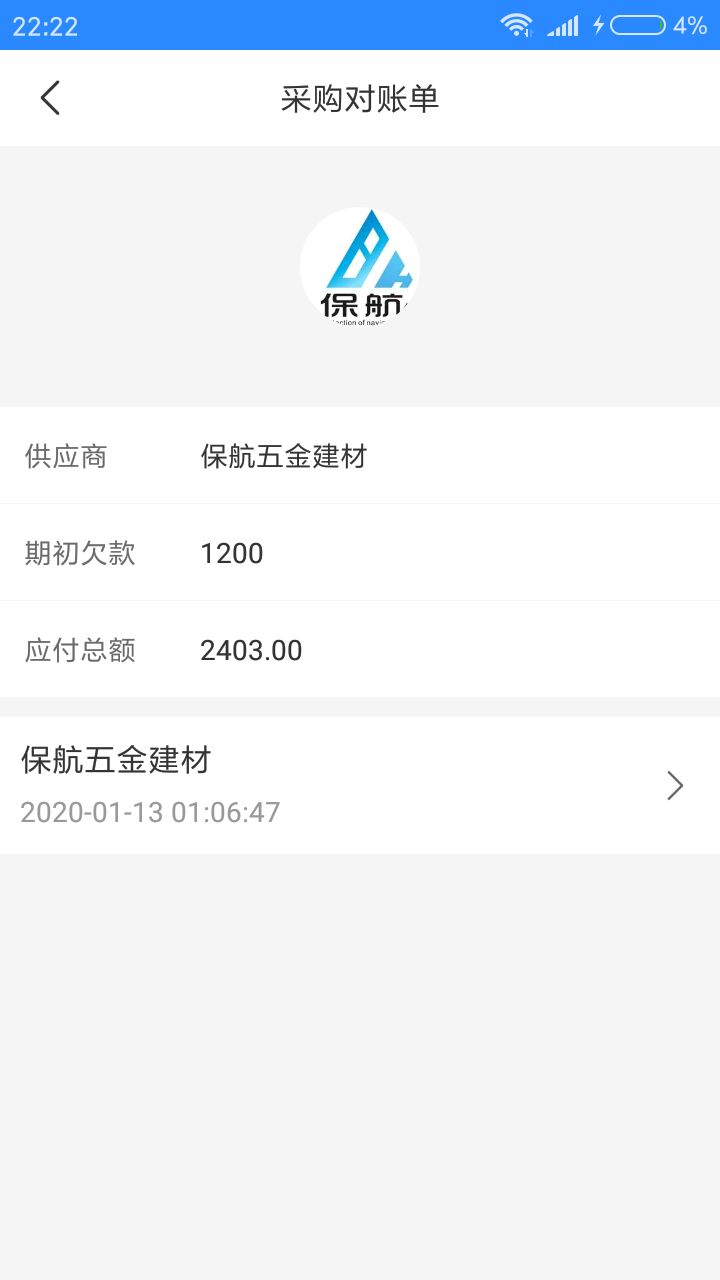This screenshot has width=720, height=1280.
Task: Select the 2020-01-13 01:06:47 timestamp
Action: 150,813
